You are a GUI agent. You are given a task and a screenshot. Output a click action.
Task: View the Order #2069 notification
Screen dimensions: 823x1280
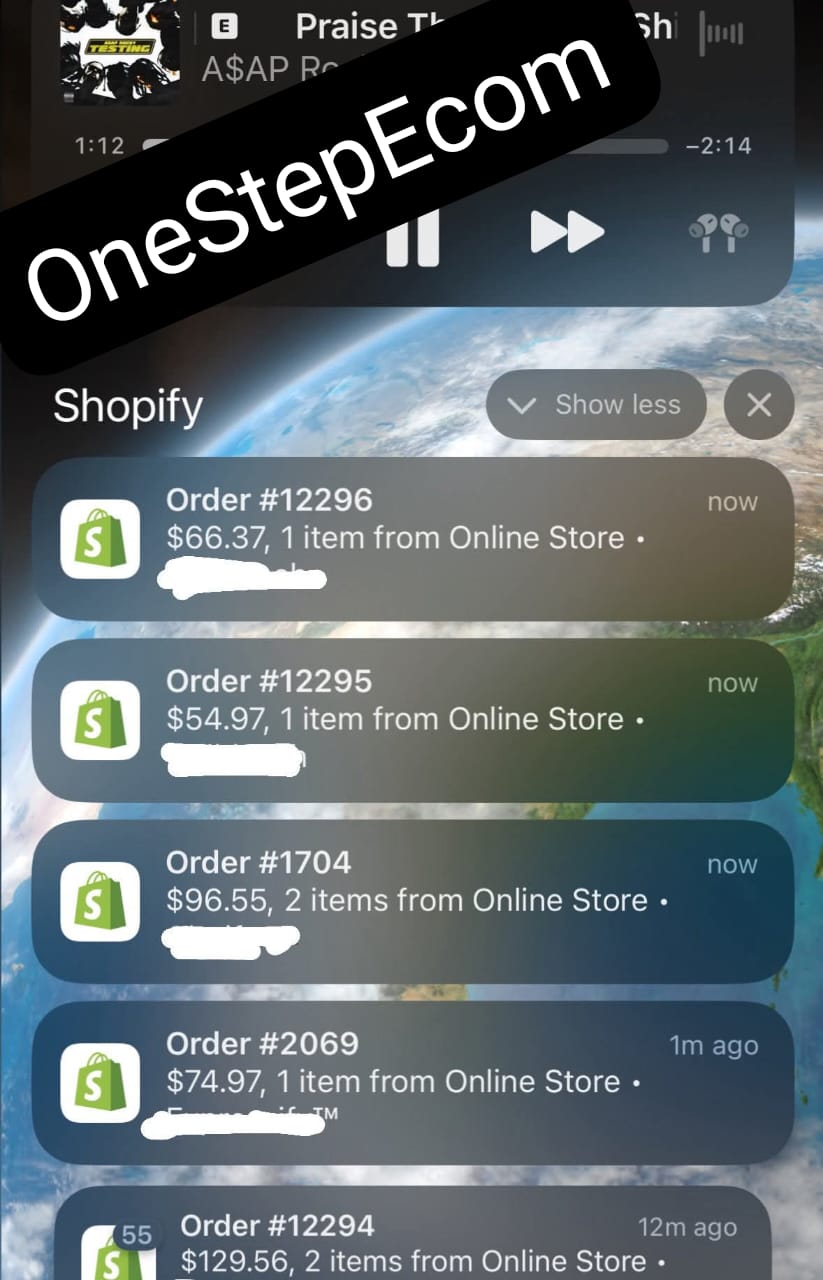coord(412,1081)
